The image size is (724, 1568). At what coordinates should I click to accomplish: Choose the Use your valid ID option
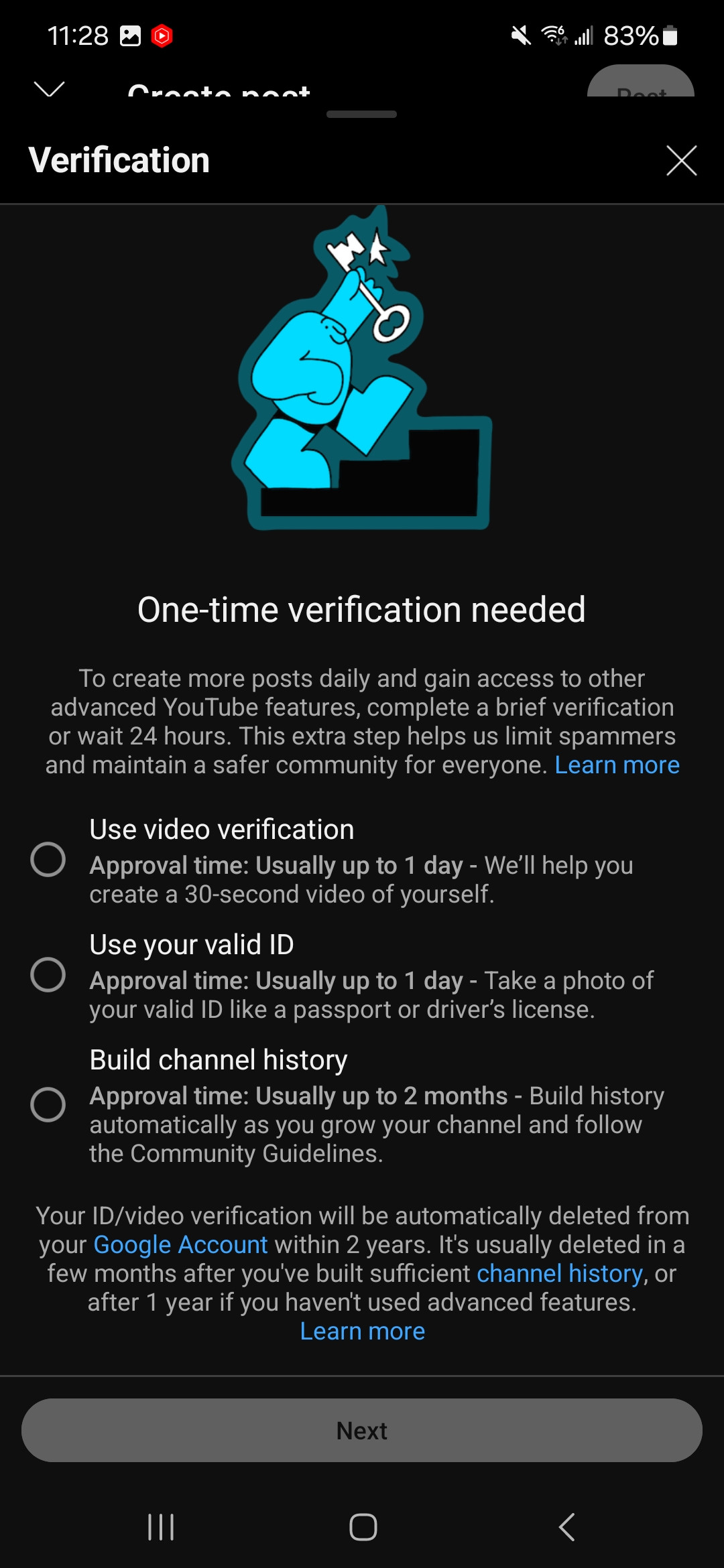[x=48, y=974]
